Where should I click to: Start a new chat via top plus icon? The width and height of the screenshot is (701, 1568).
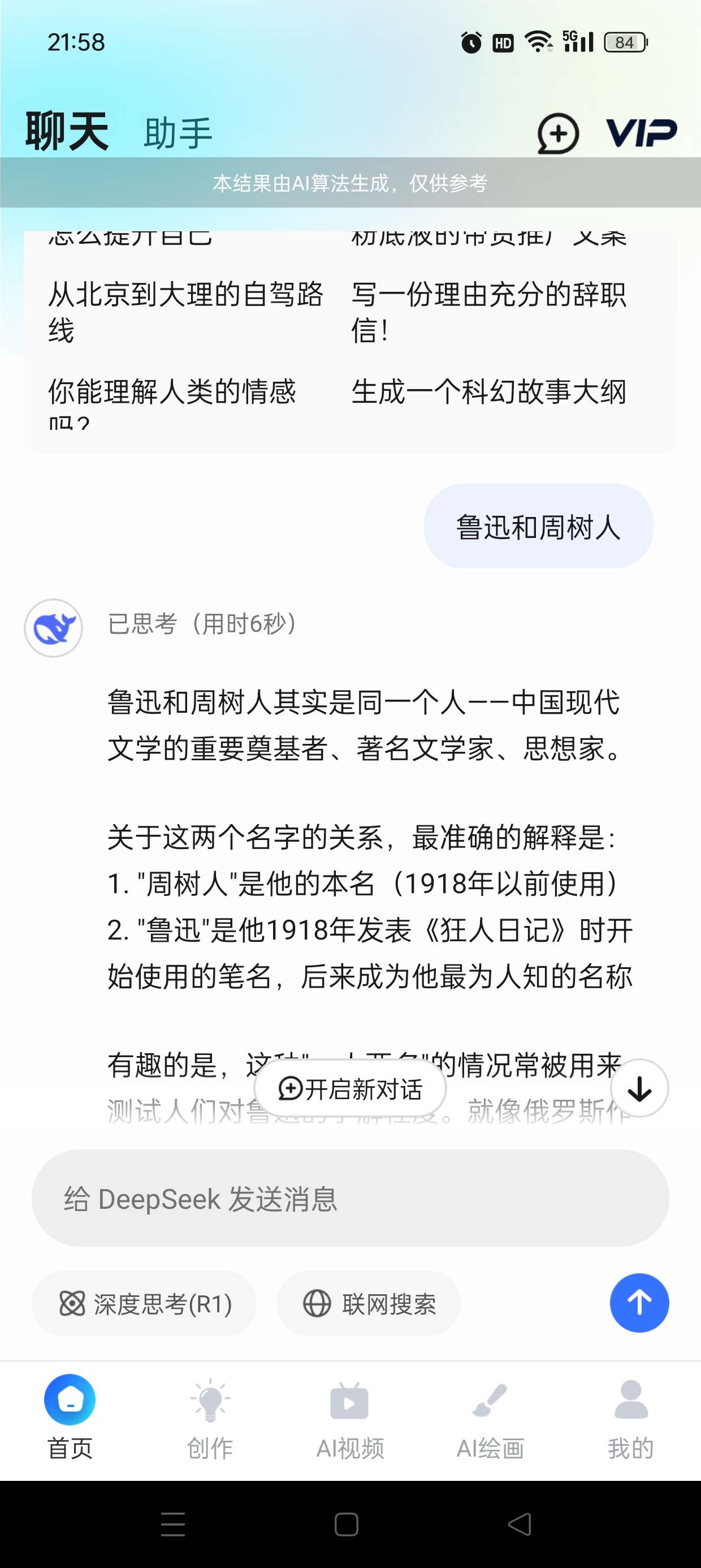[557, 133]
